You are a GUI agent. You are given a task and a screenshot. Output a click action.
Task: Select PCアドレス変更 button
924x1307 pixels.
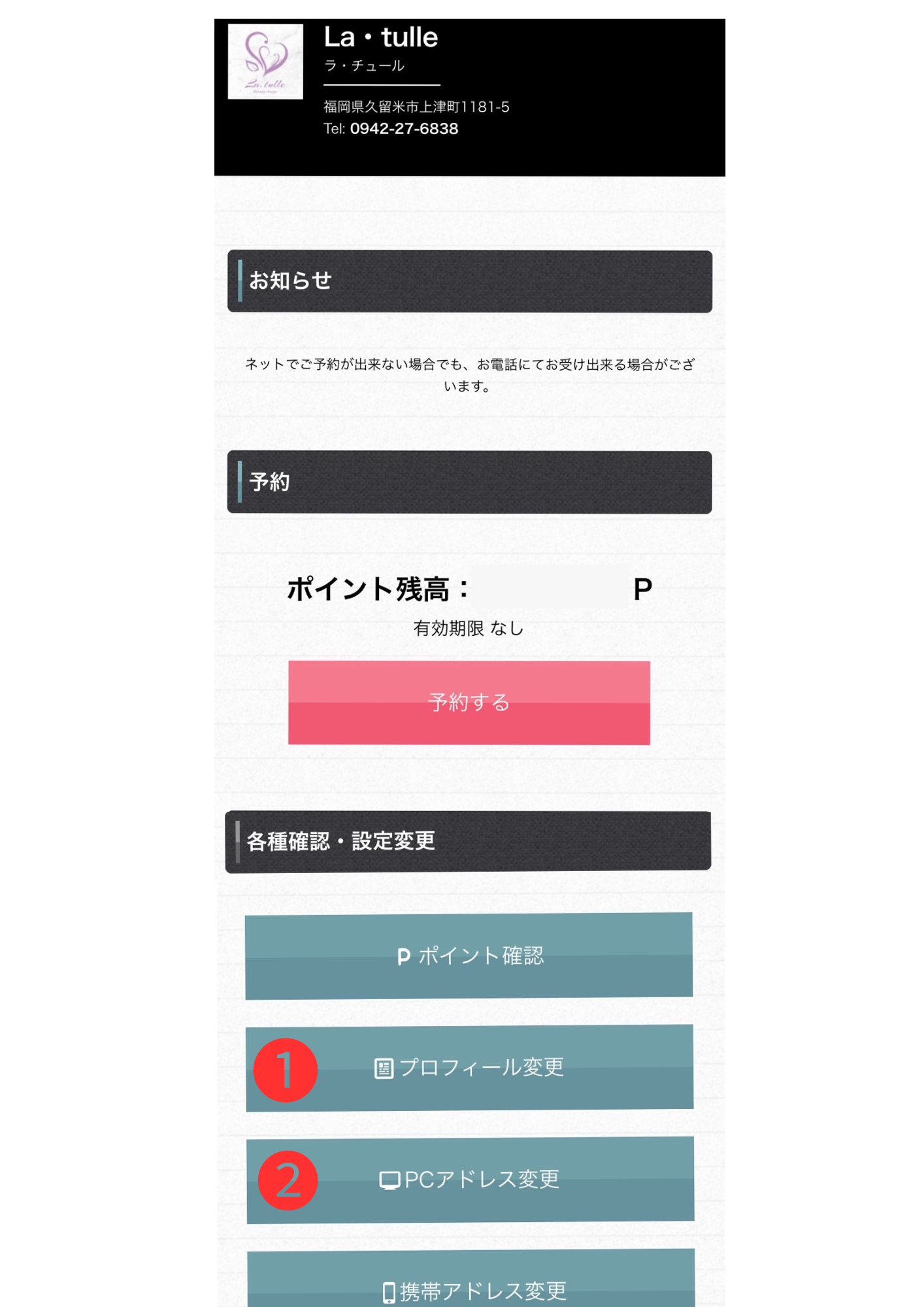tap(469, 1180)
